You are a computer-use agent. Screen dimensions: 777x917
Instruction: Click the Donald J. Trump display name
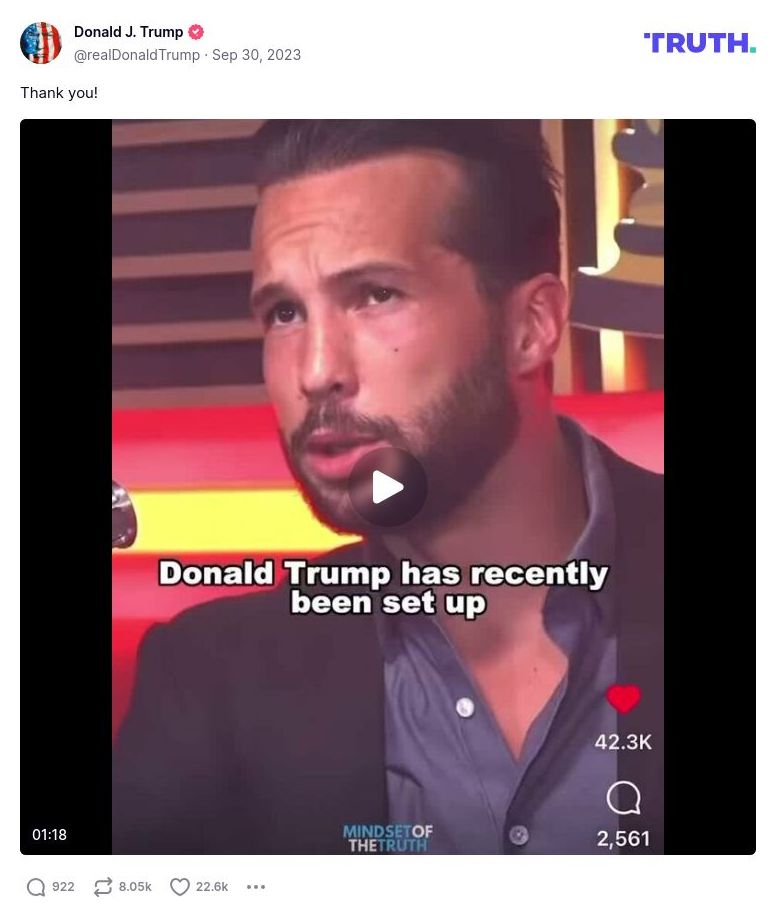coord(128,31)
